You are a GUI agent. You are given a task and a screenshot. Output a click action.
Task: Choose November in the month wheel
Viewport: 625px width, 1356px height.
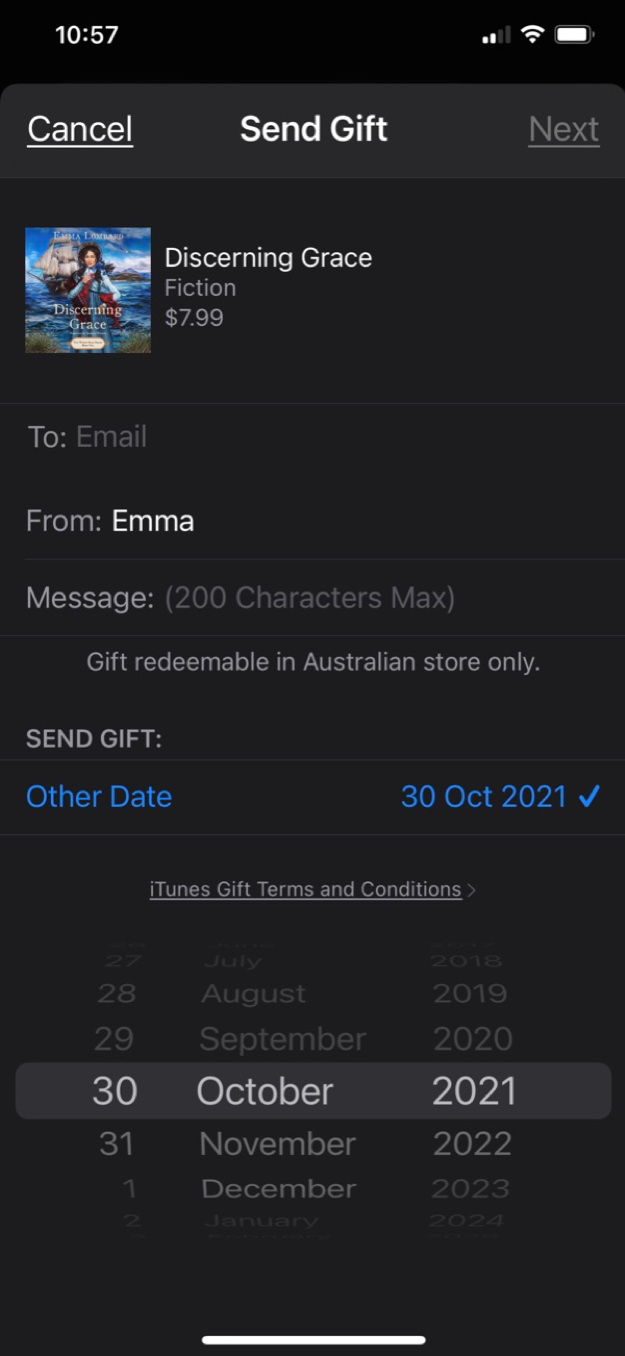pyautogui.click(x=277, y=1143)
